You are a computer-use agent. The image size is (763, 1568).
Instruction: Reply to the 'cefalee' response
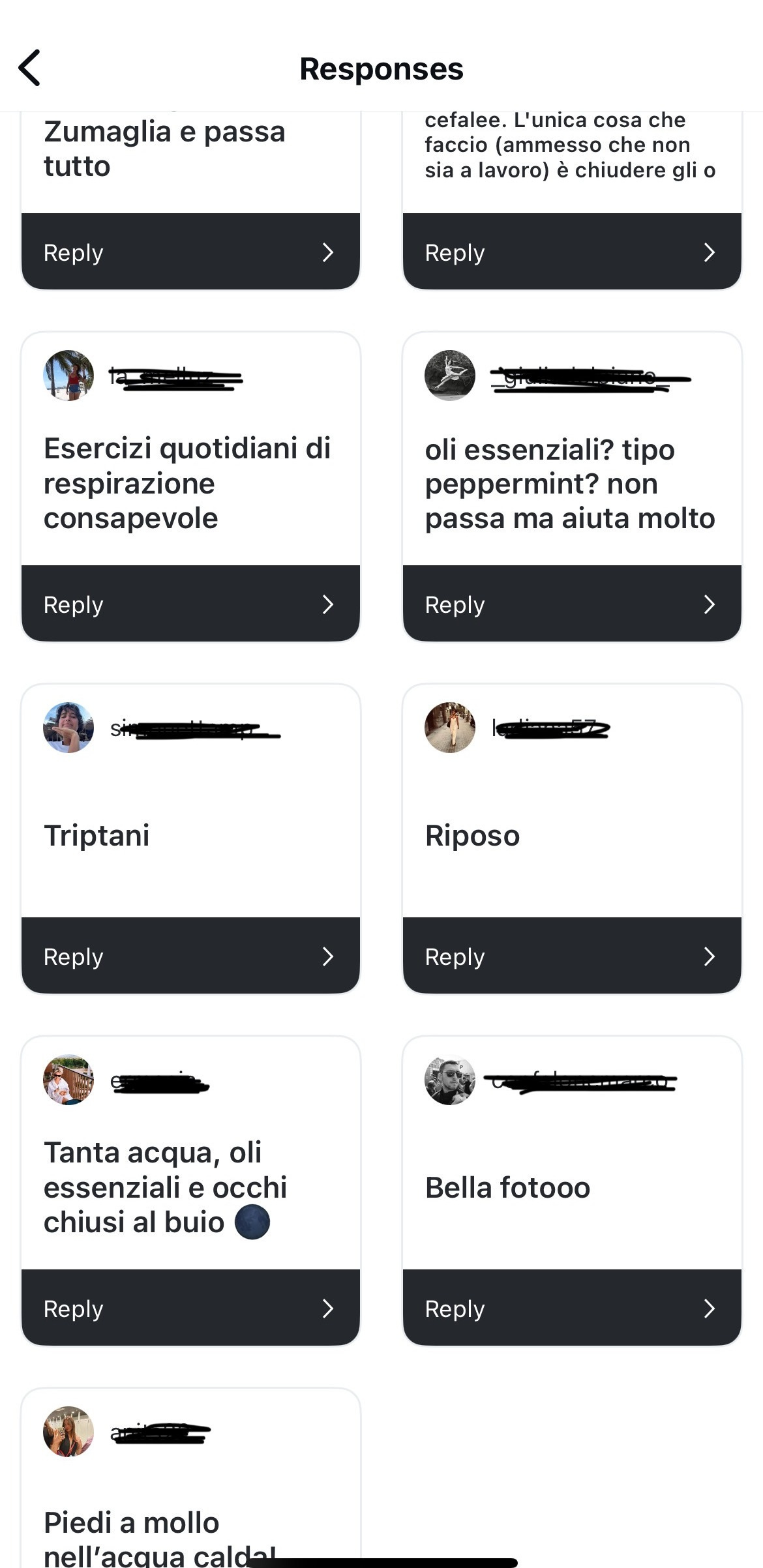pyautogui.click(x=572, y=252)
